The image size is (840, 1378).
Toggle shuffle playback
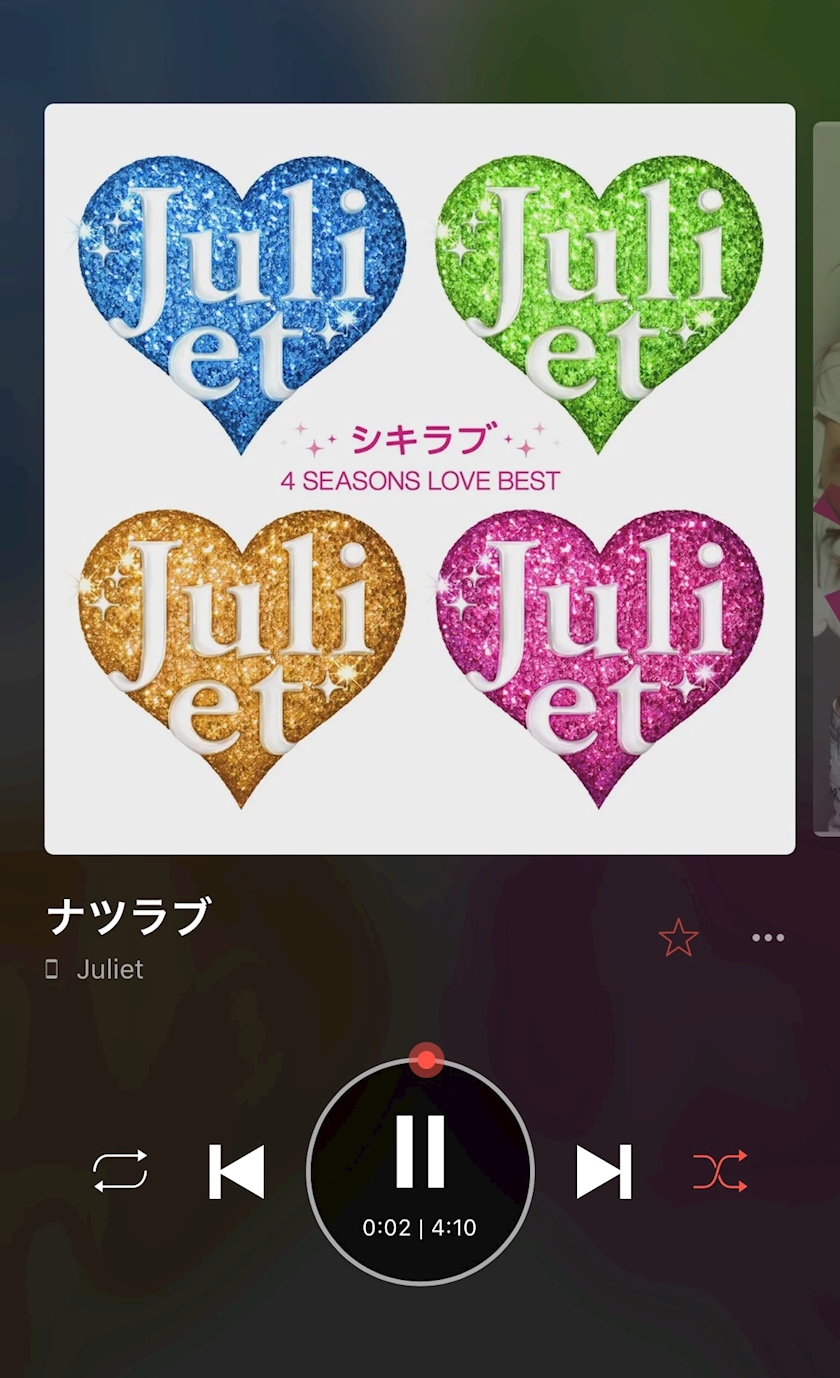720,1171
